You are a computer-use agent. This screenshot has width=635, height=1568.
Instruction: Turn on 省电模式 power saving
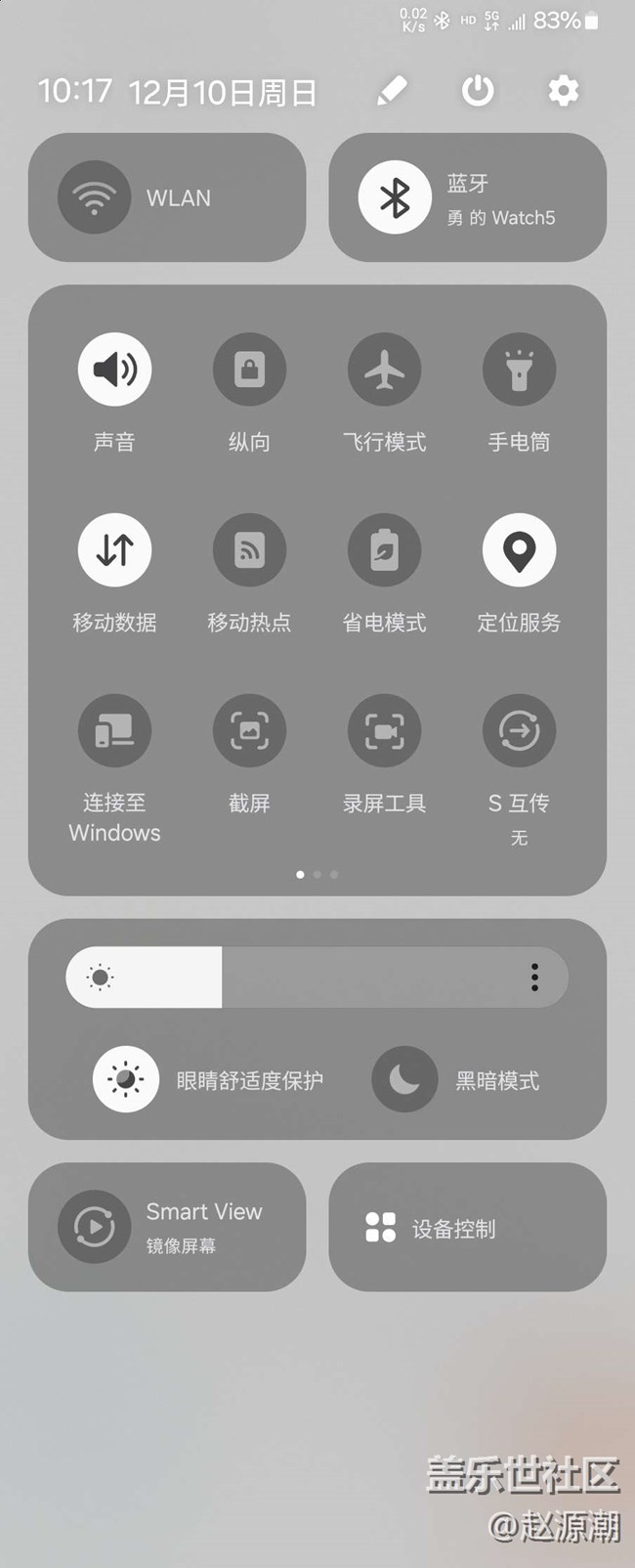[x=385, y=550]
